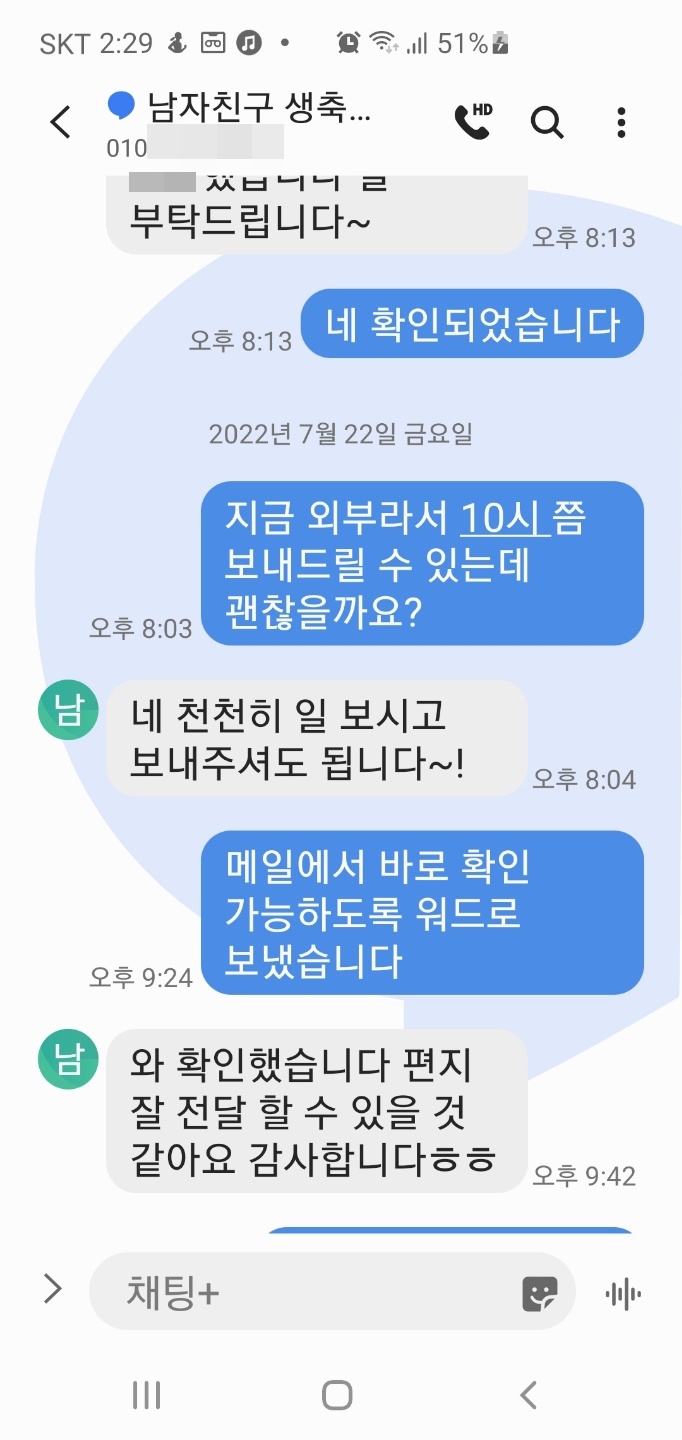The image size is (682, 1440).
Task: Open the three-dot overflow menu
Action: (x=621, y=122)
